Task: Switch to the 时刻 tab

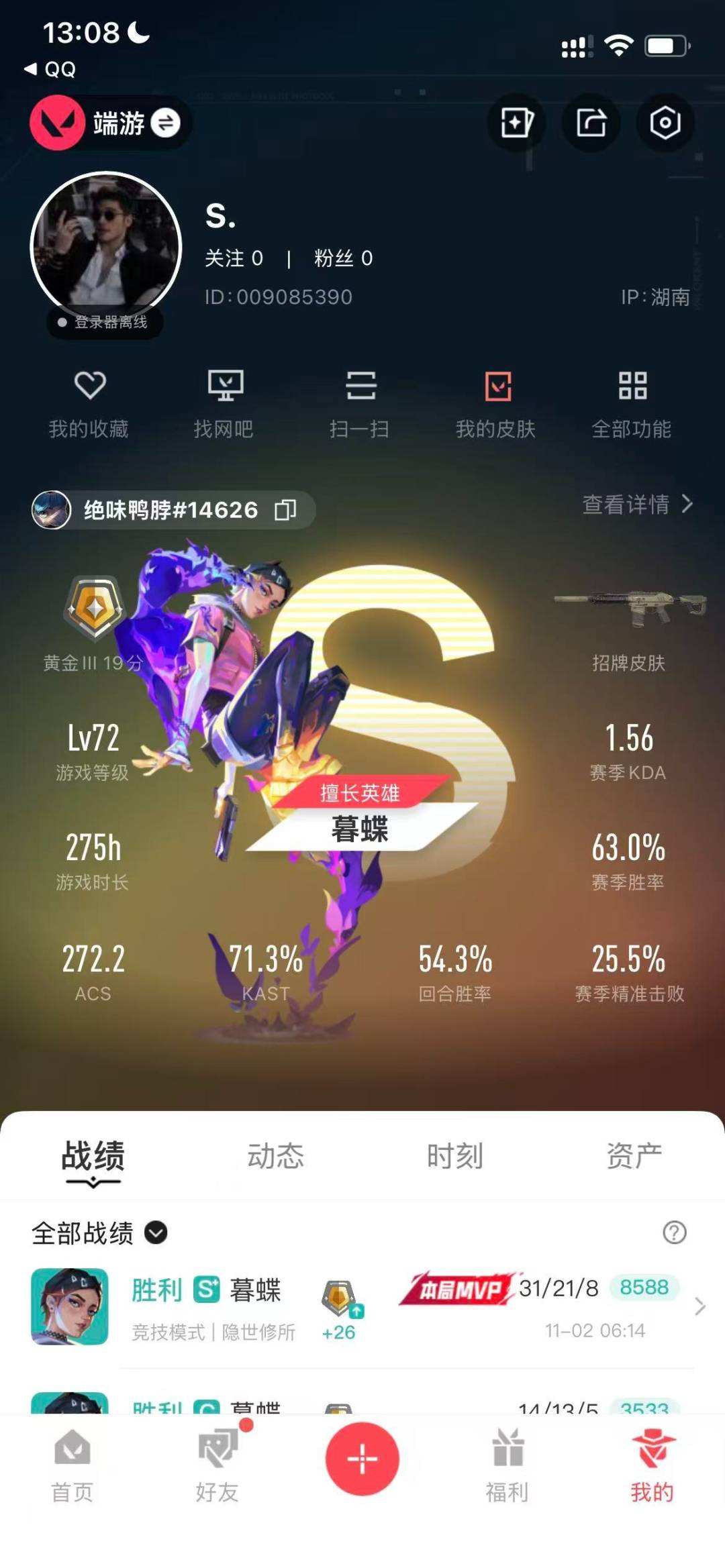Action: (x=455, y=1156)
